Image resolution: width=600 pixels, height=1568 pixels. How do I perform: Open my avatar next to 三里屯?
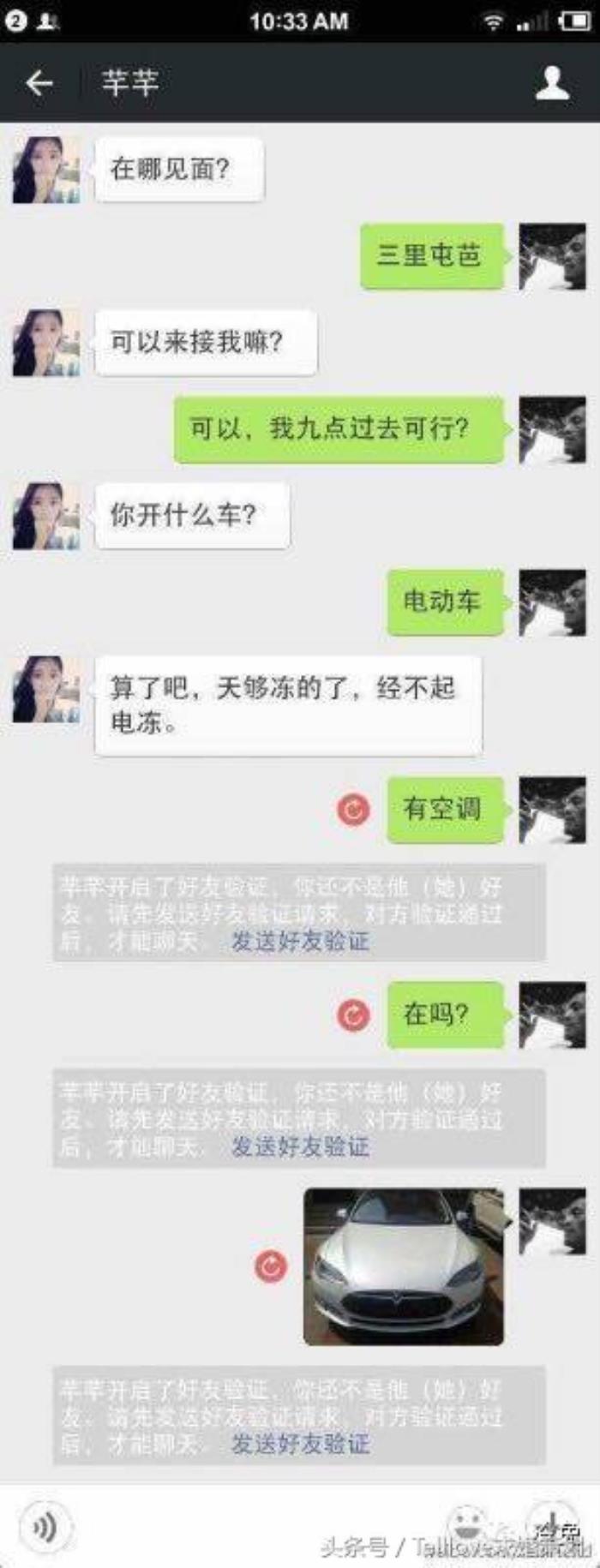tap(553, 256)
